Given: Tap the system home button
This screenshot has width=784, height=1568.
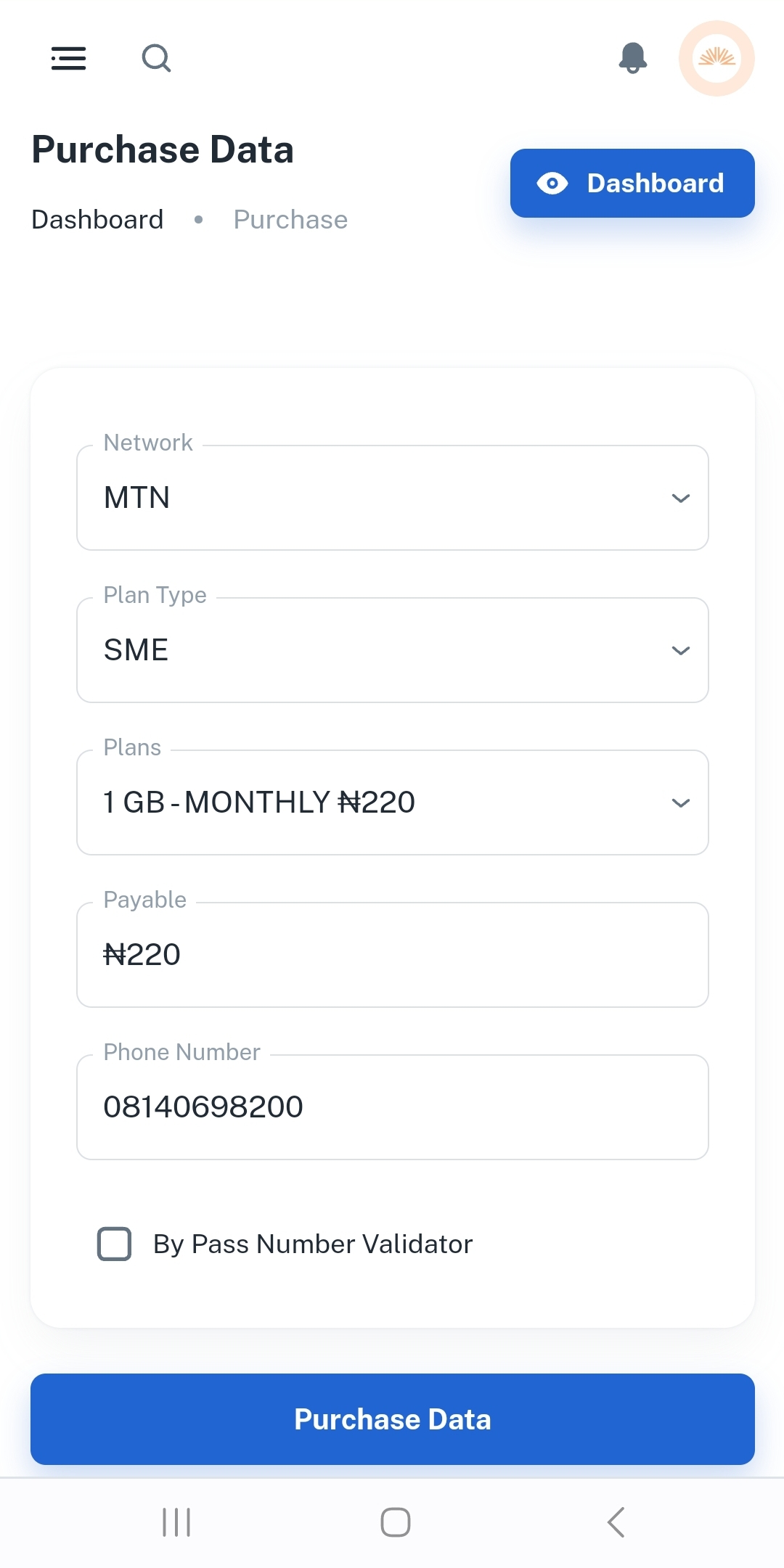Looking at the screenshot, I should tap(396, 1522).
